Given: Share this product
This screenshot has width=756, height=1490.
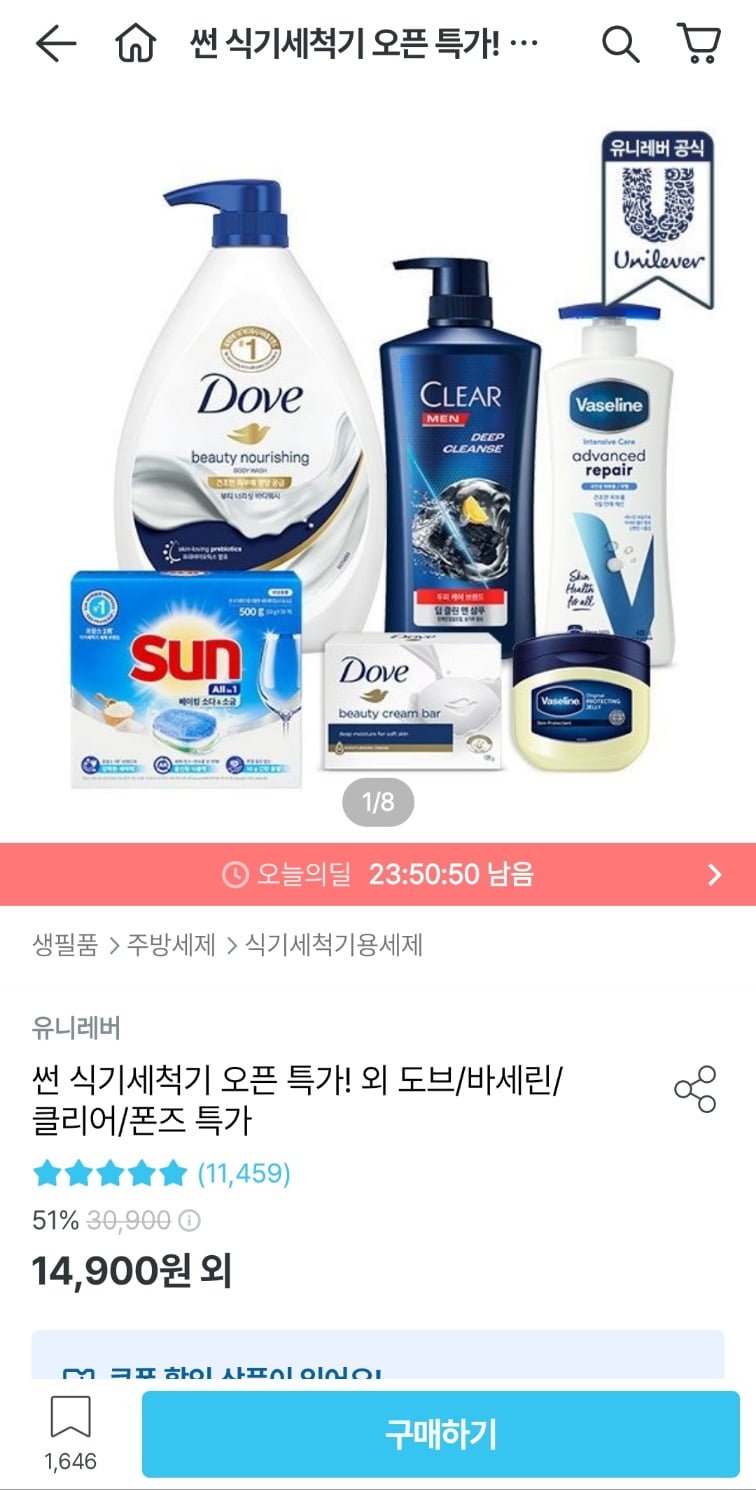Looking at the screenshot, I should (695, 1089).
